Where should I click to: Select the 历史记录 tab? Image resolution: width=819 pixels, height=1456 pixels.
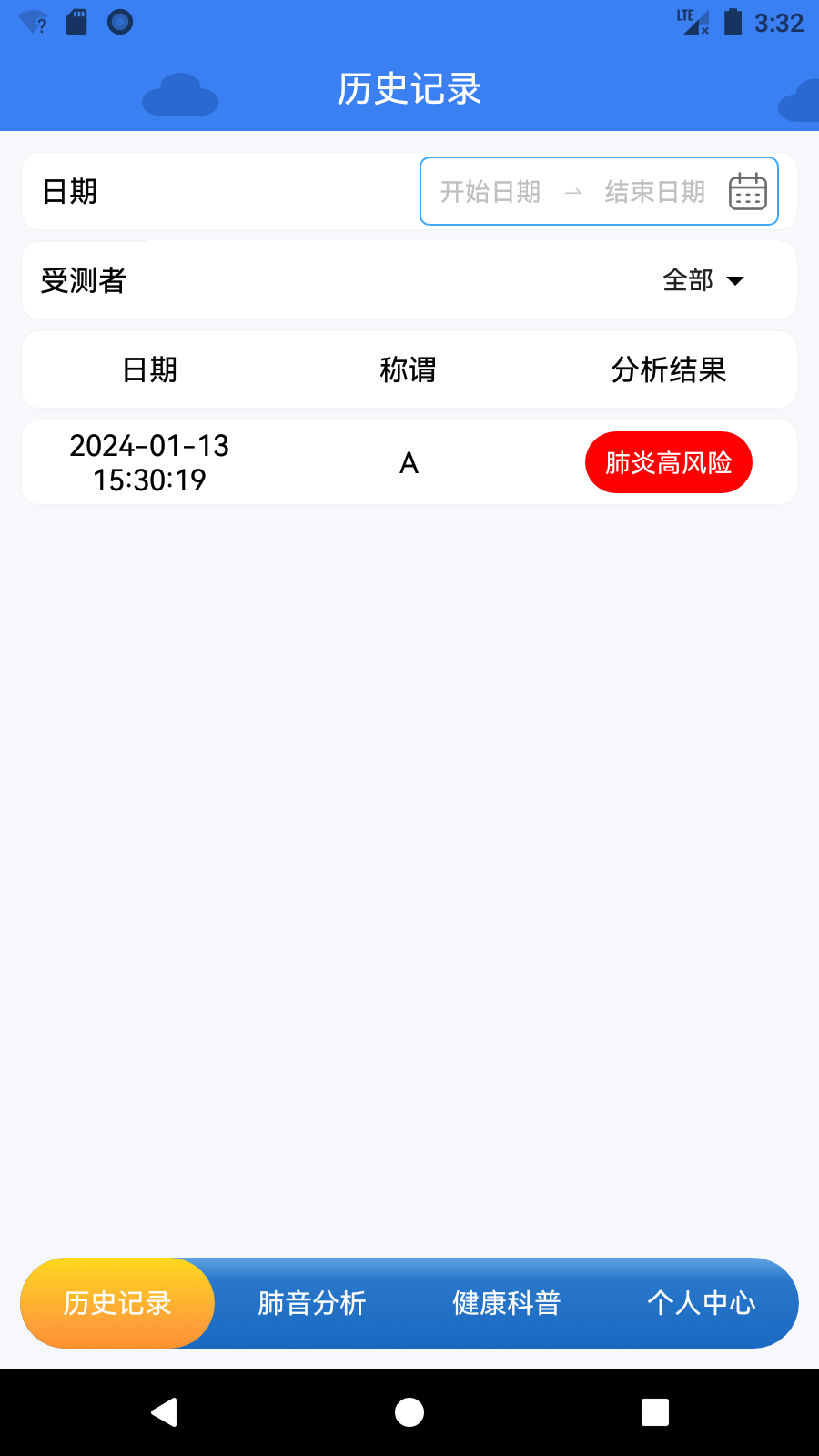[x=117, y=1303]
